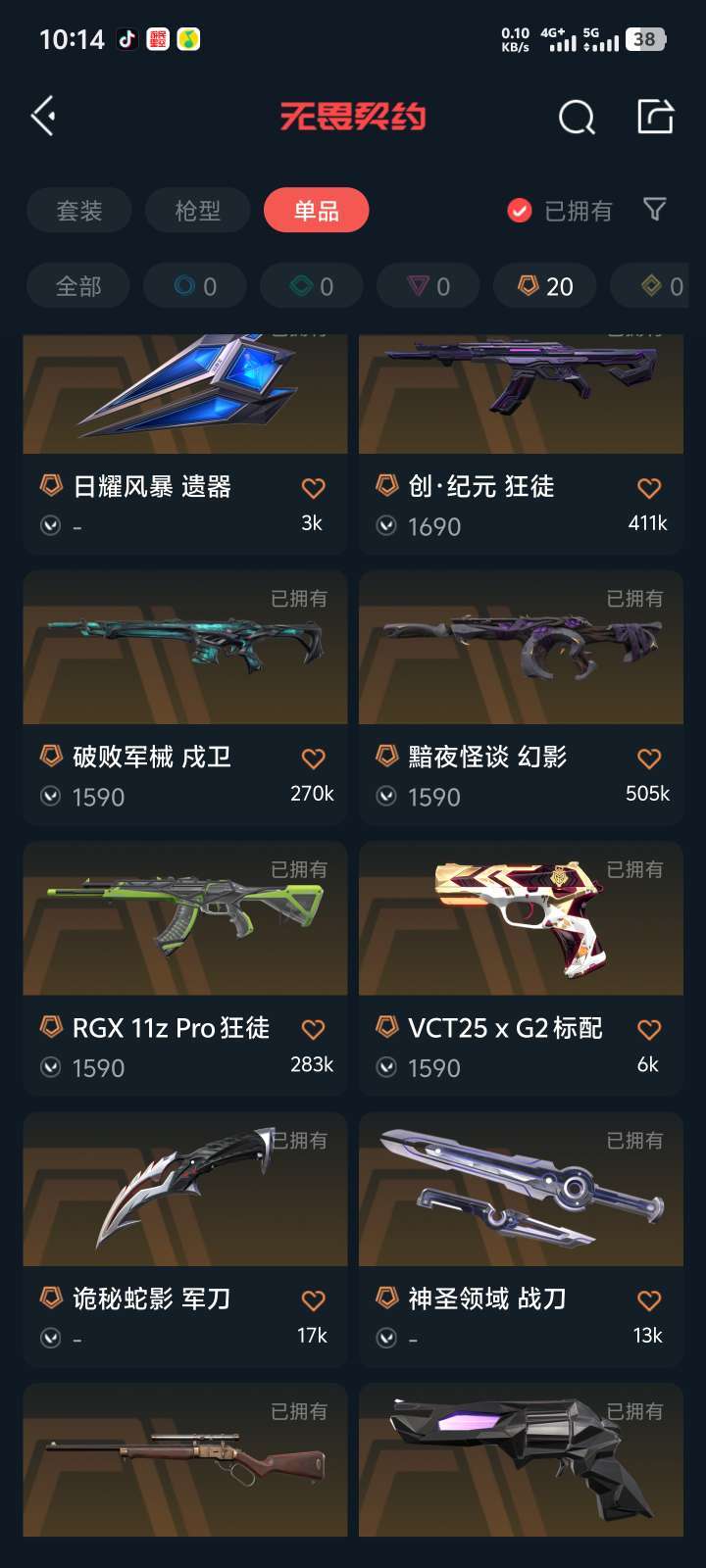
Task: Tap the heart on VCT25 x G2 标配
Action: [x=649, y=1029]
